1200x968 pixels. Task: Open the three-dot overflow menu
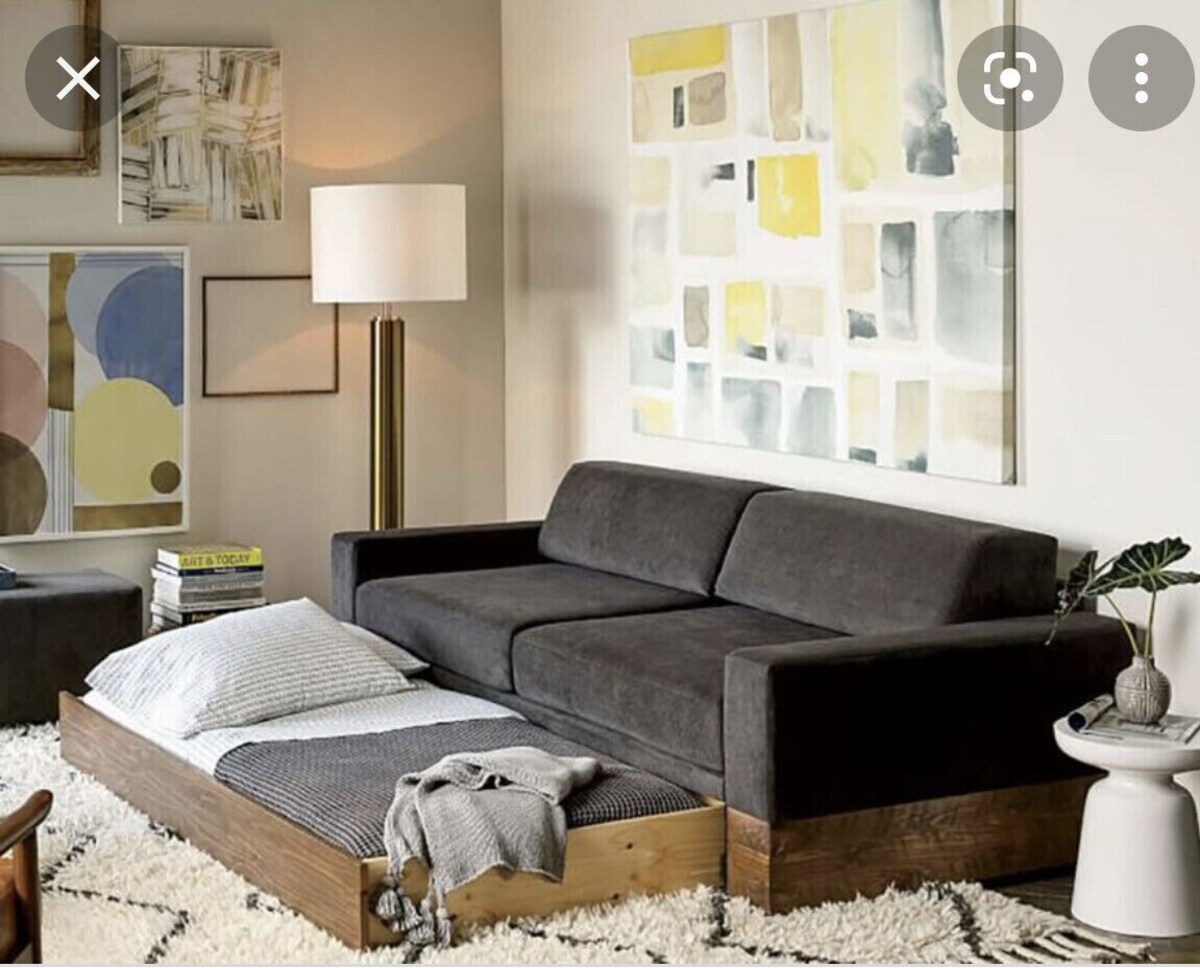click(x=1141, y=78)
